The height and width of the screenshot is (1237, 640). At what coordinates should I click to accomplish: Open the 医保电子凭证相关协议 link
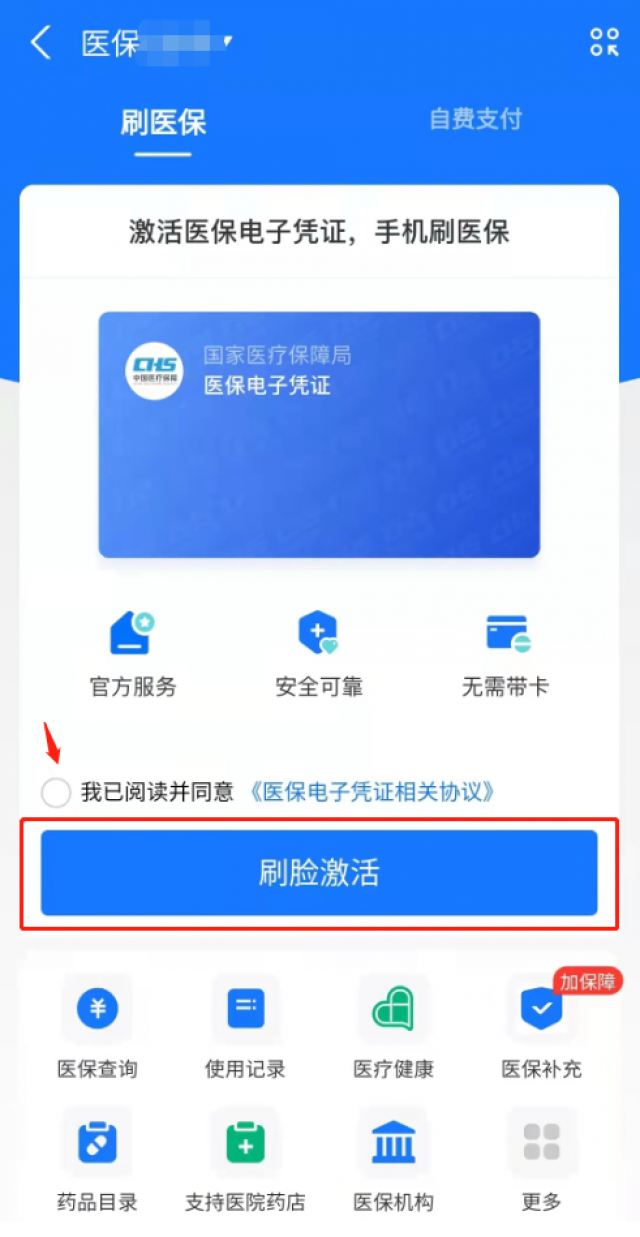click(371, 793)
